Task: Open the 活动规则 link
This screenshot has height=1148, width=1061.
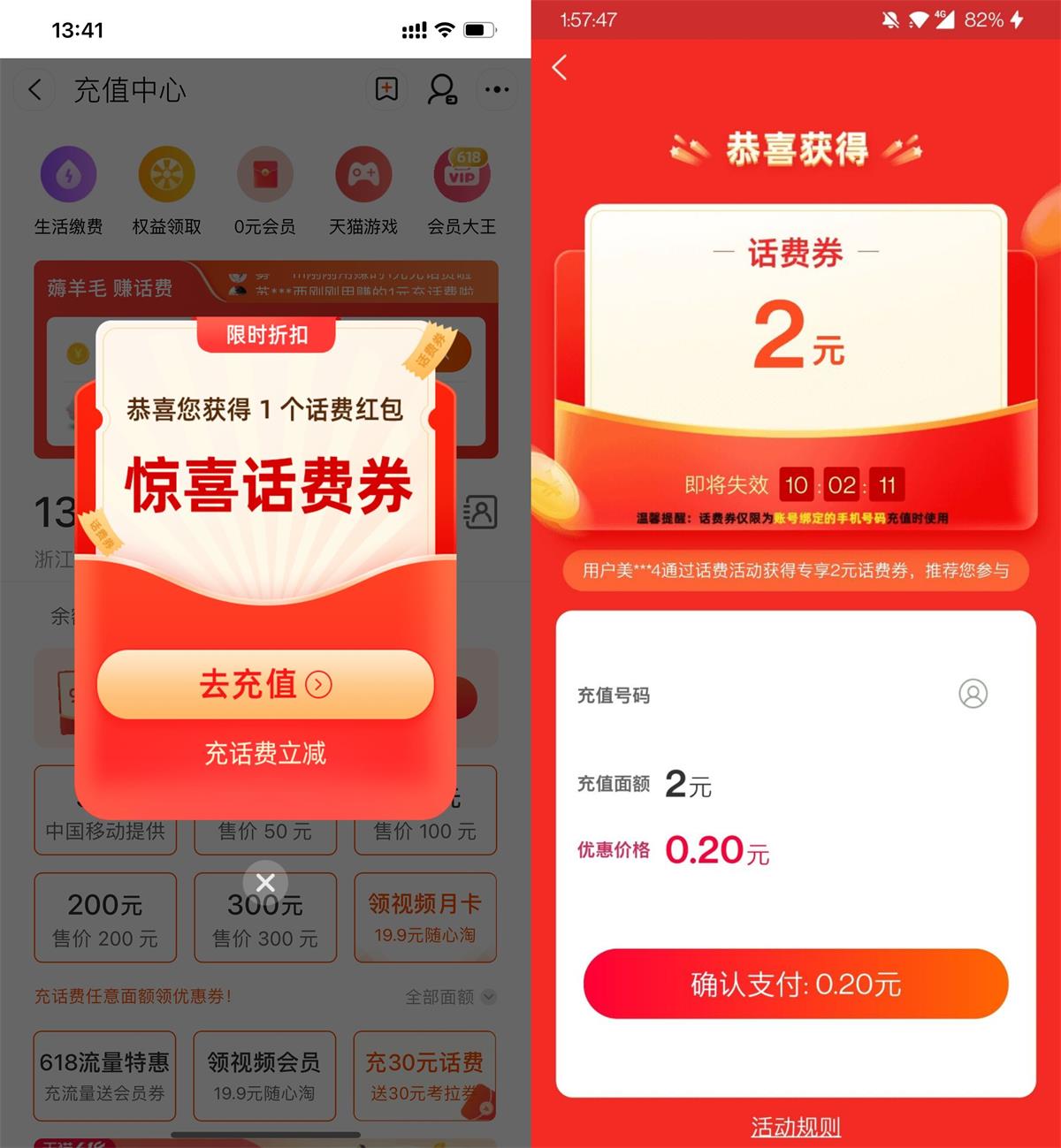Action: (796, 1127)
